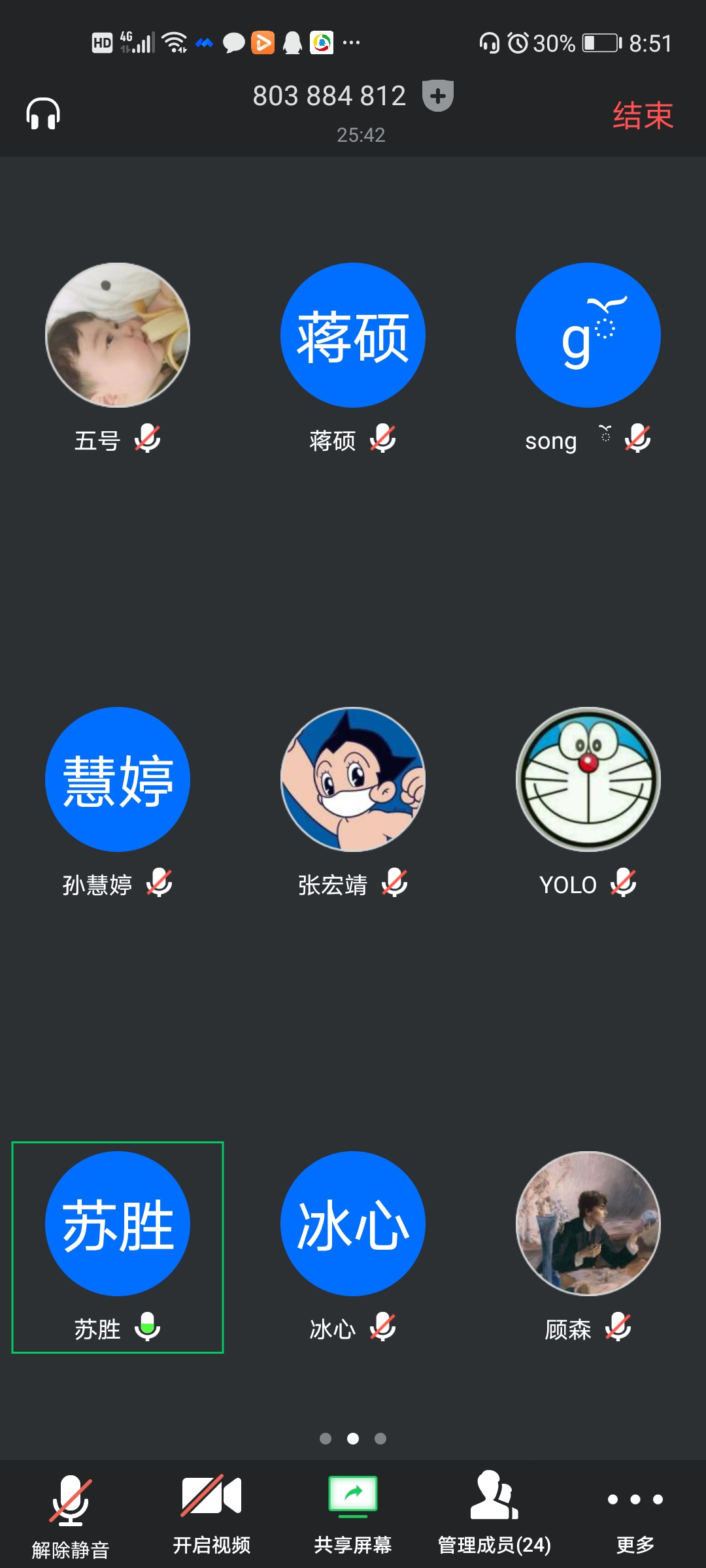Select the YOLO participant
This screenshot has width=706, height=1568.
[588, 779]
